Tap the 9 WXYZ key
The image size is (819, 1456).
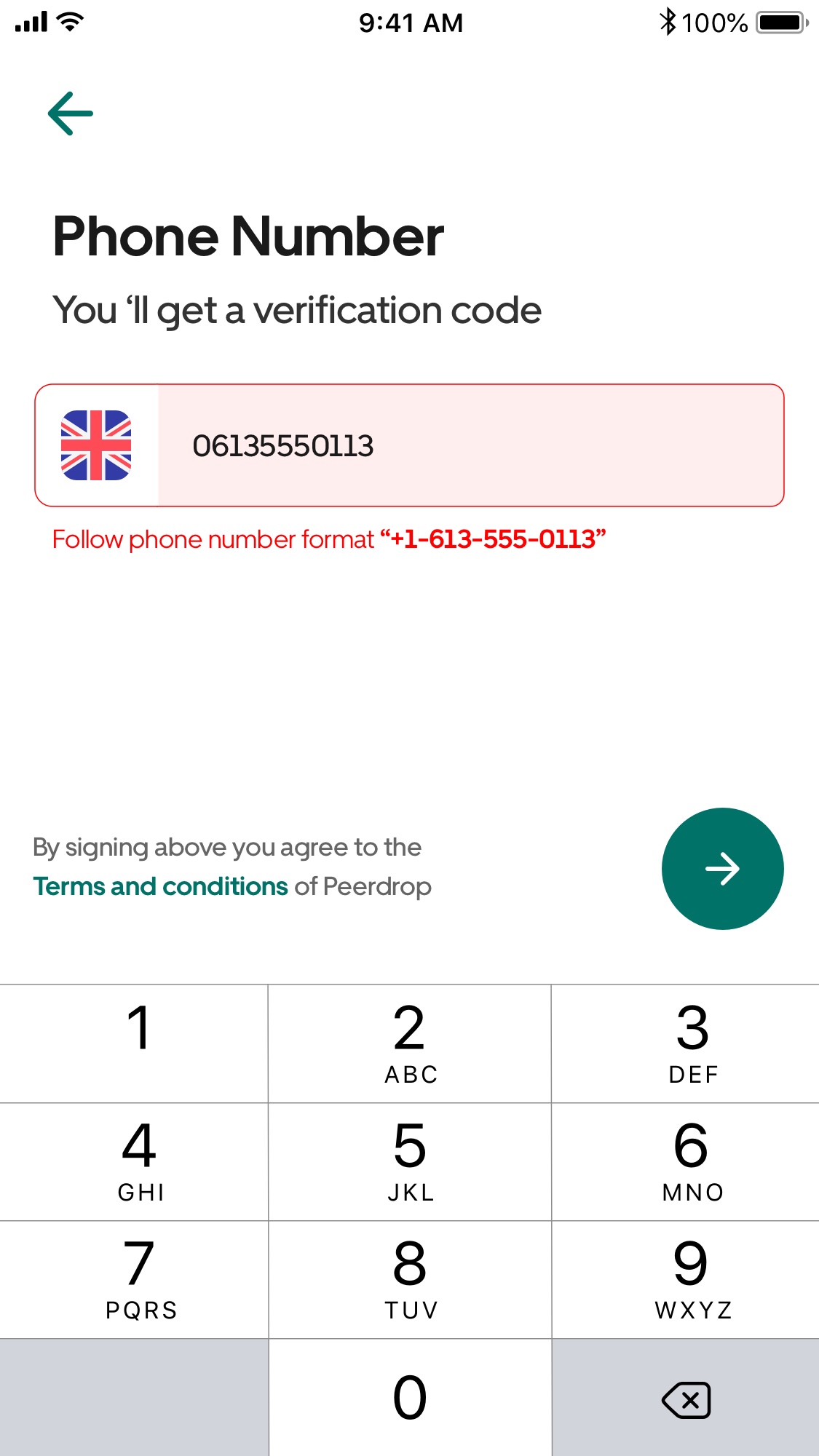[686, 1280]
